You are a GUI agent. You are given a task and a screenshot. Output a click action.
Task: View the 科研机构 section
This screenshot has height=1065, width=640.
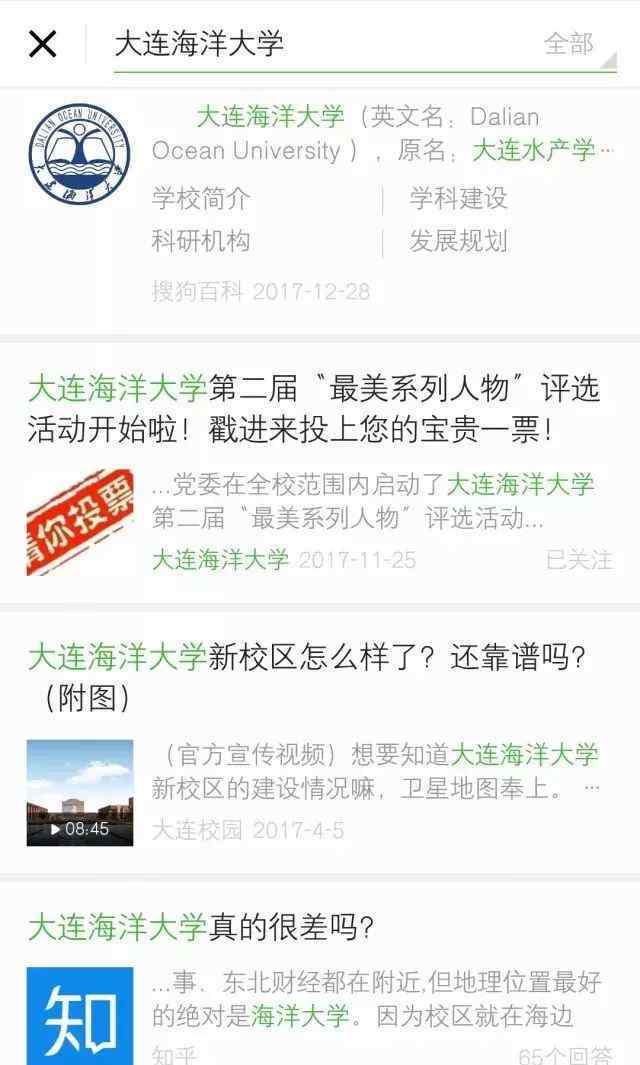pyautogui.click(x=201, y=241)
